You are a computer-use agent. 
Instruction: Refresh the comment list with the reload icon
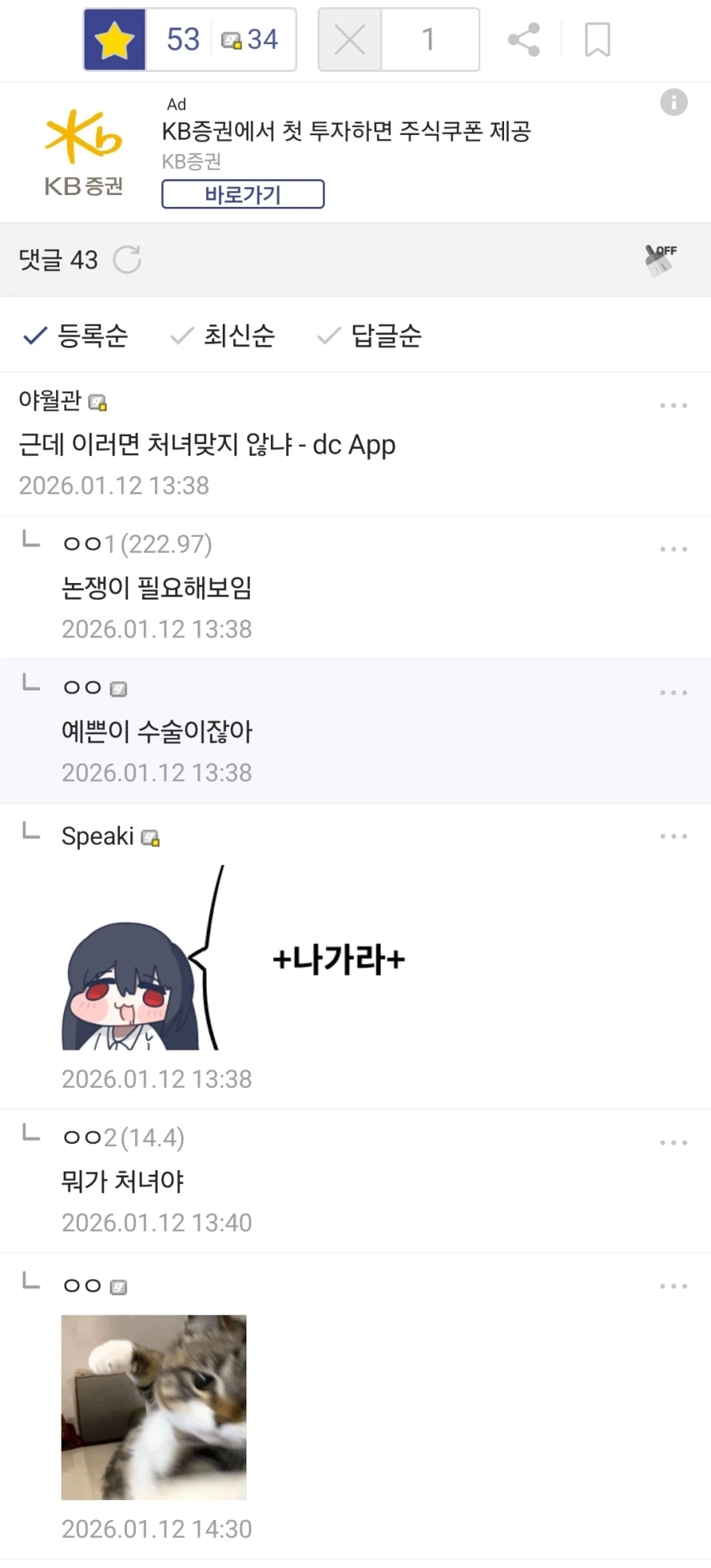pos(127,259)
